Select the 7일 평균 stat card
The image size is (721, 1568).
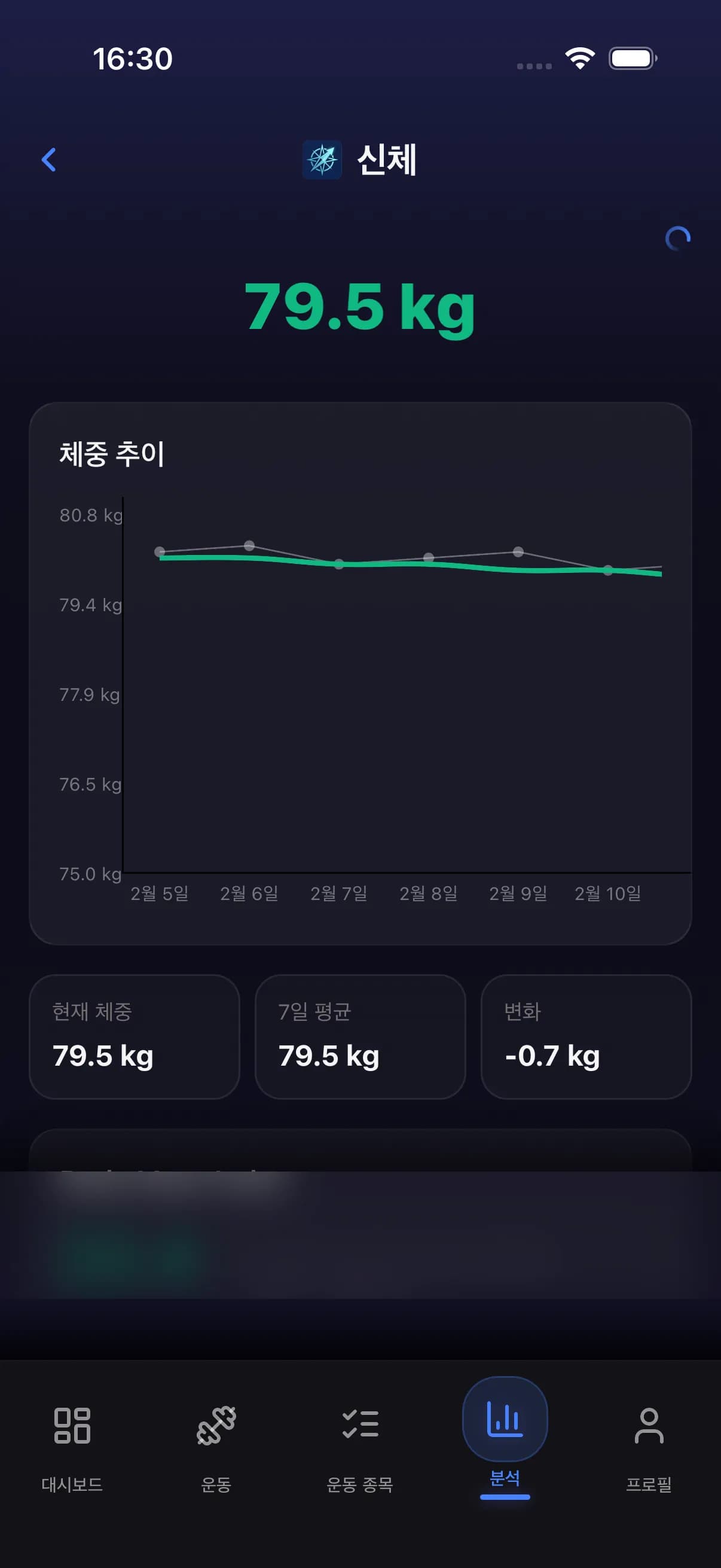[359, 1038]
